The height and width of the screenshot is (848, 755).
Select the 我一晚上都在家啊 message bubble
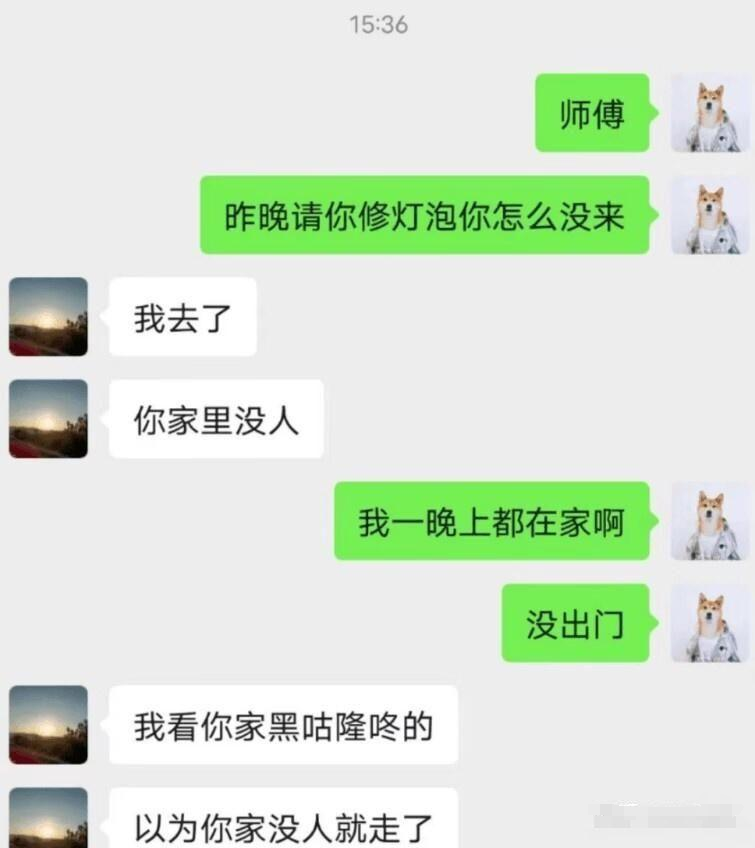pyautogui.click(x=491, y=523)
